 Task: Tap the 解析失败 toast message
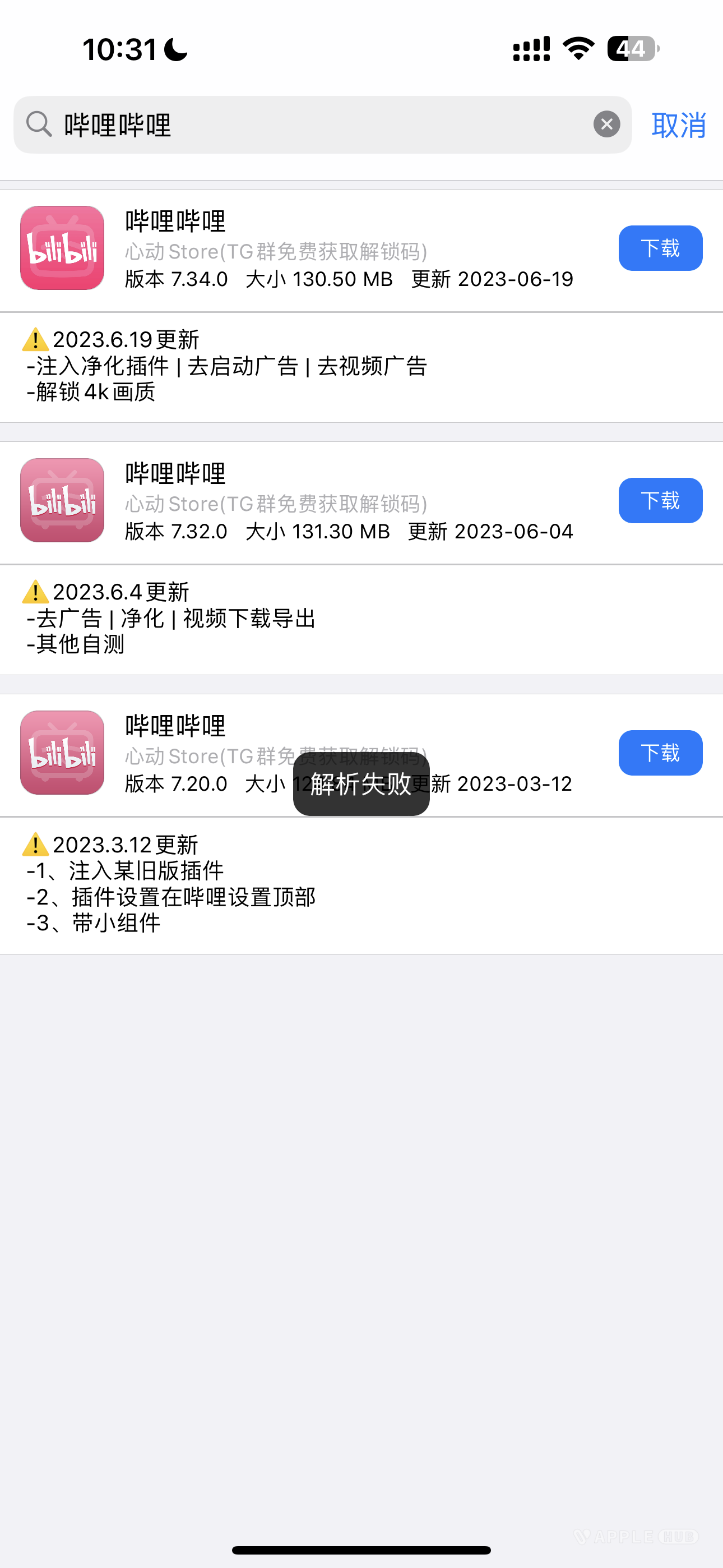click(361, 786)
